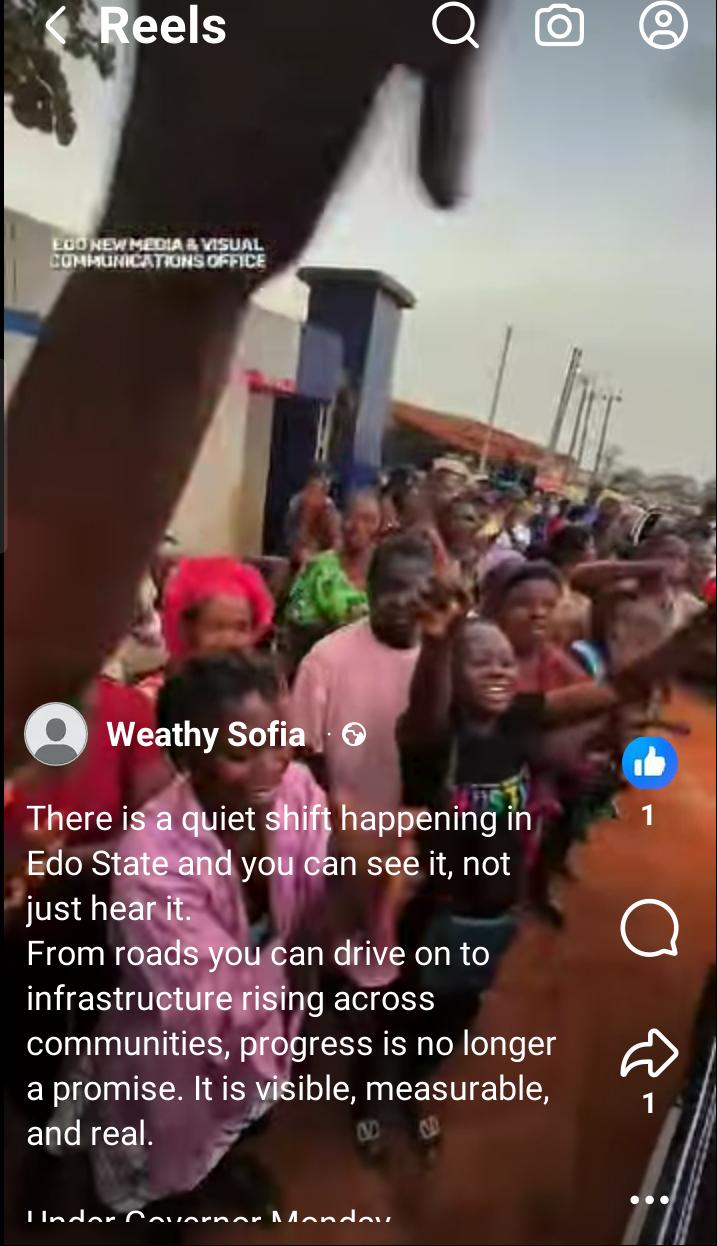
Task: Tap Weathy Sofia's avatar picture
Action: click(x=55, y=735)
